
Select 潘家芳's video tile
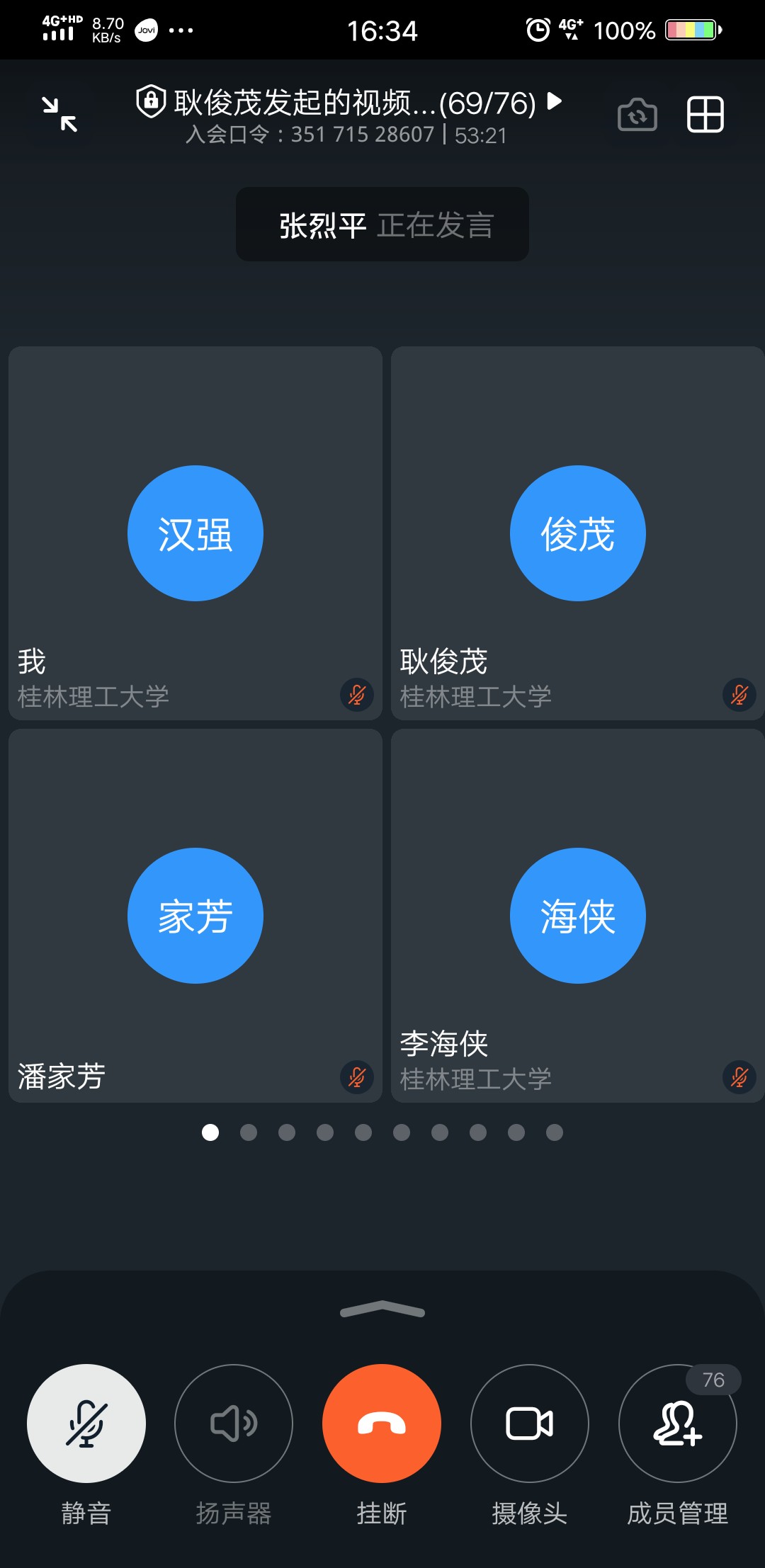[x=195, y=915]
